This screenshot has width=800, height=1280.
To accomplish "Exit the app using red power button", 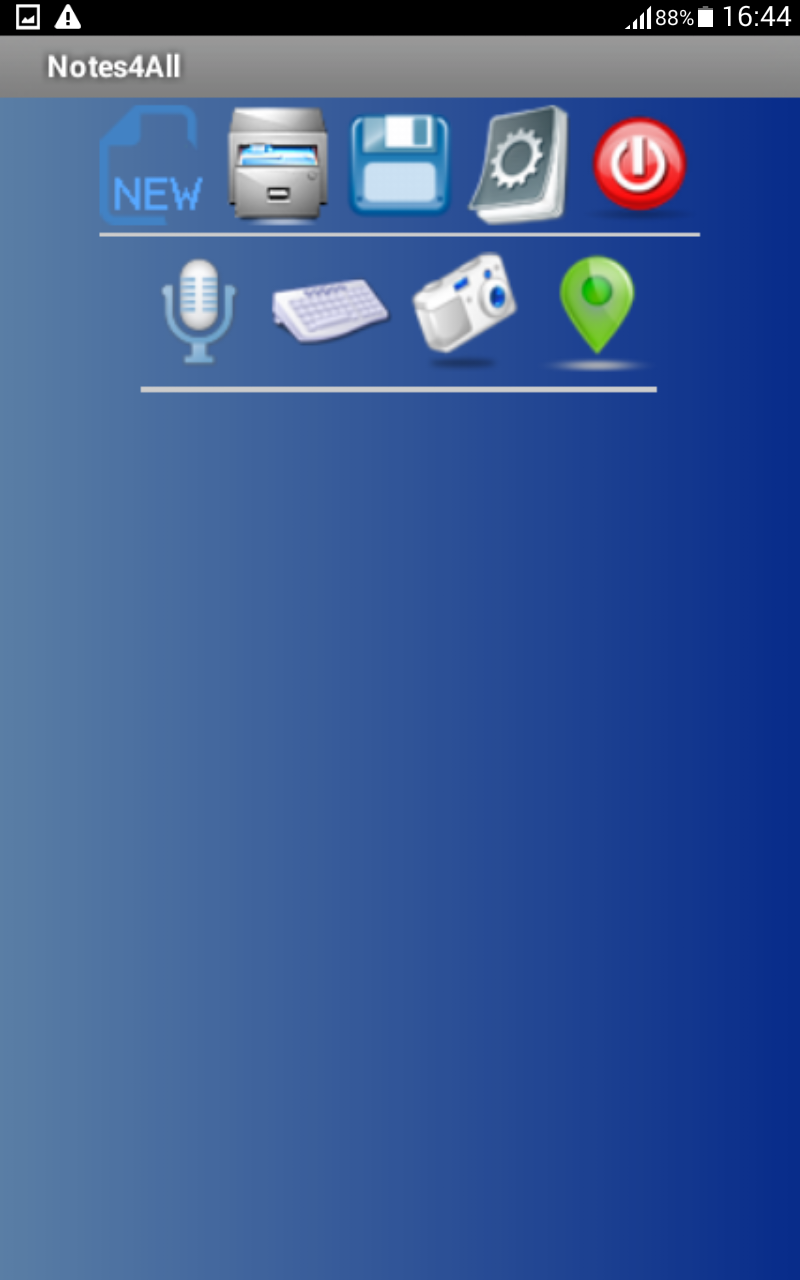I will [640, 163].
